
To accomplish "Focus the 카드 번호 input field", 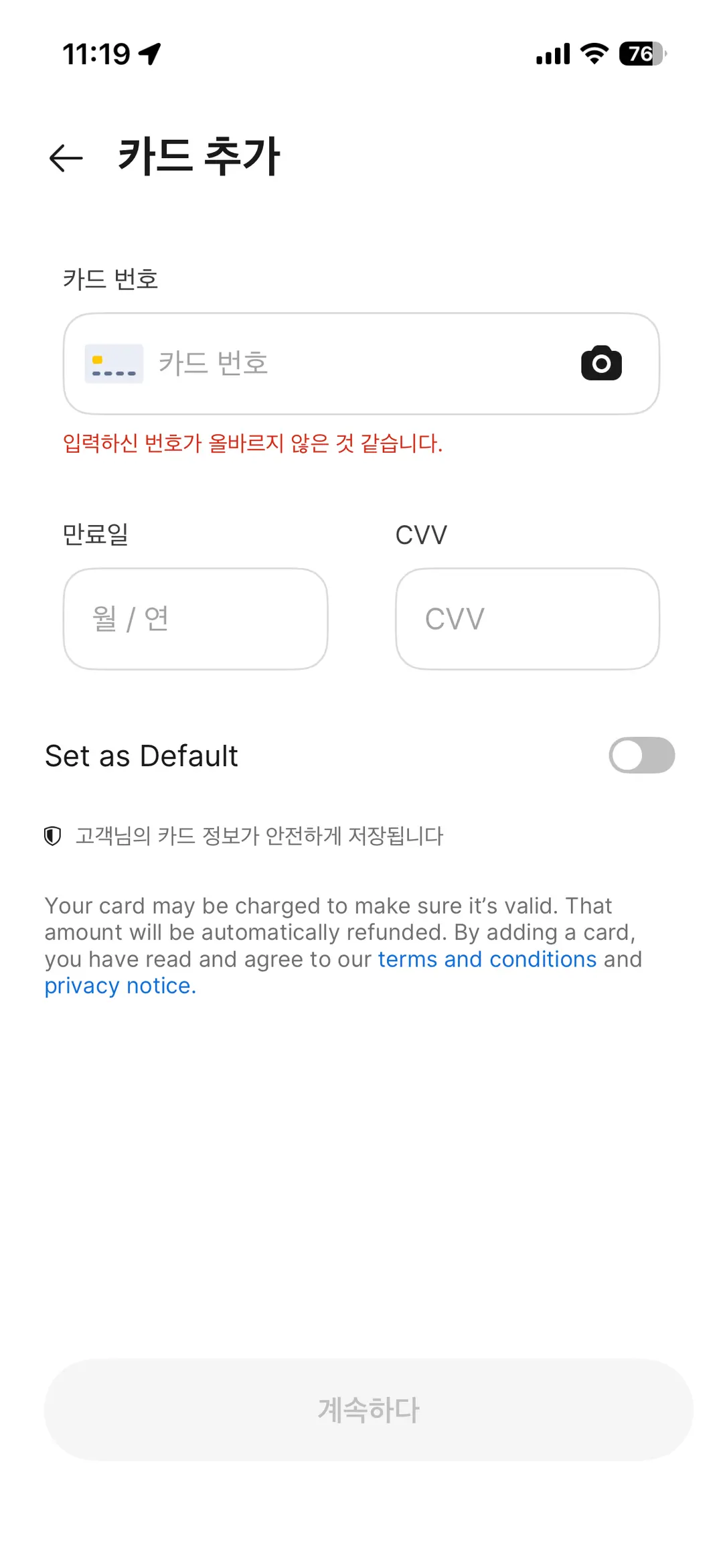I will (x=361, y=364).
